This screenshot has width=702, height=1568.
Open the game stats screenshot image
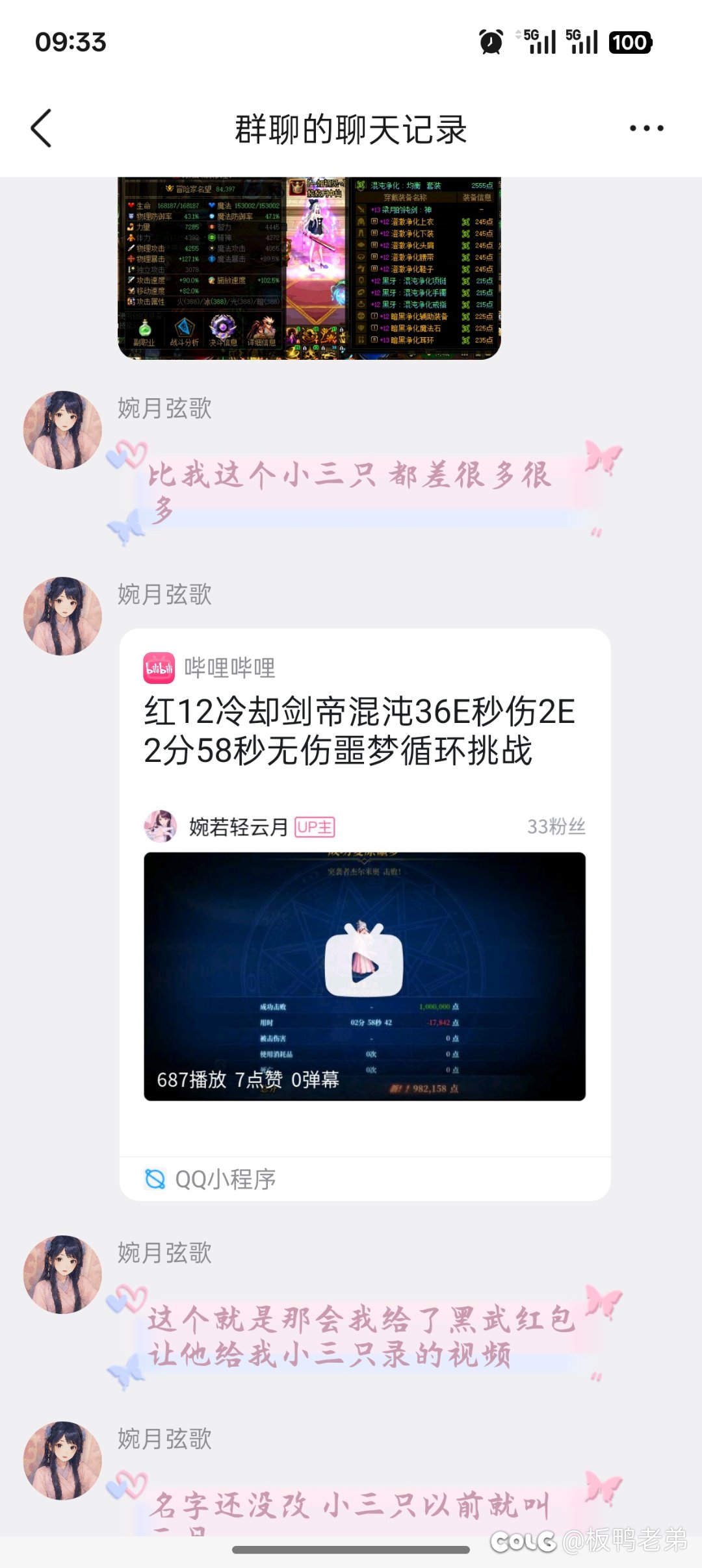click(309, 268)
